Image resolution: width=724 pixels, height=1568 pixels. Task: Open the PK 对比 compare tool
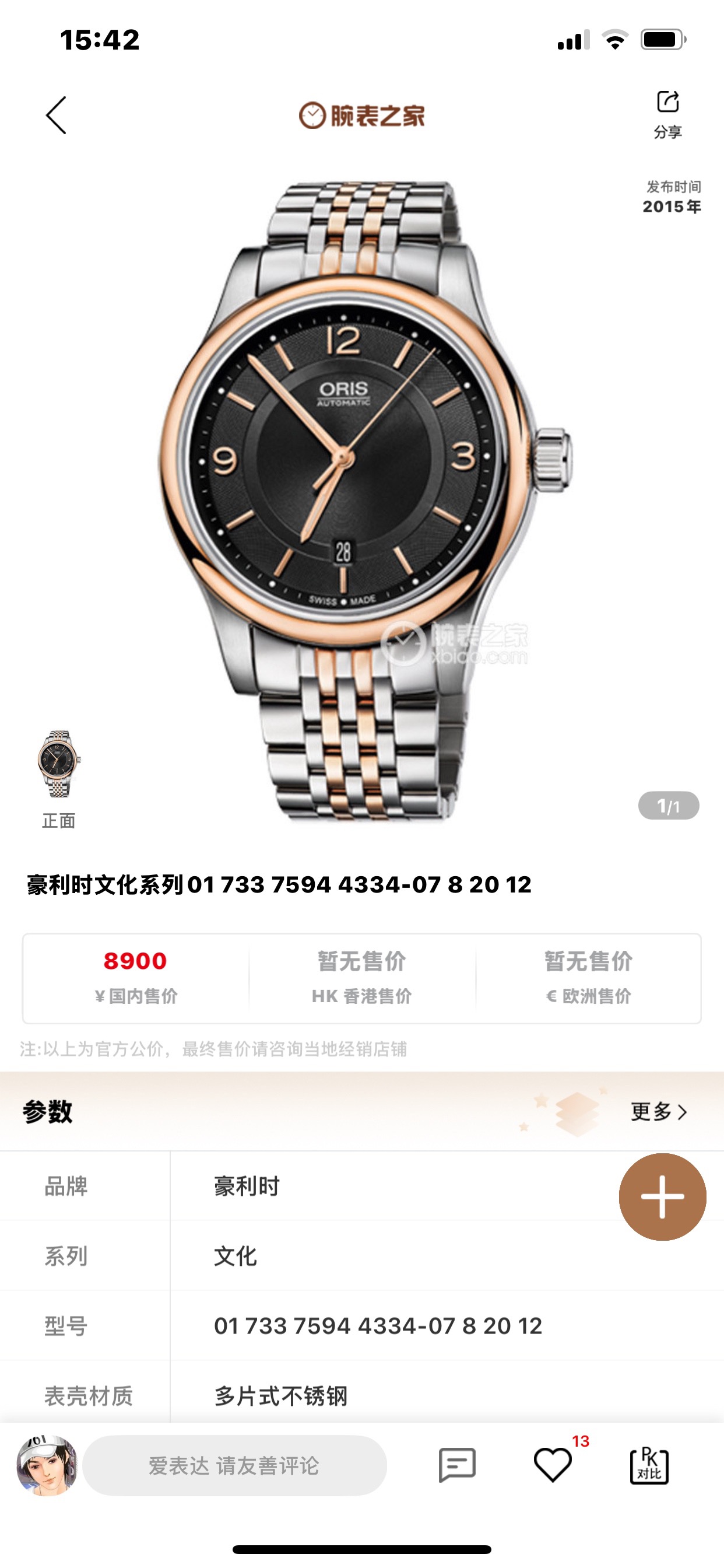649,1465
